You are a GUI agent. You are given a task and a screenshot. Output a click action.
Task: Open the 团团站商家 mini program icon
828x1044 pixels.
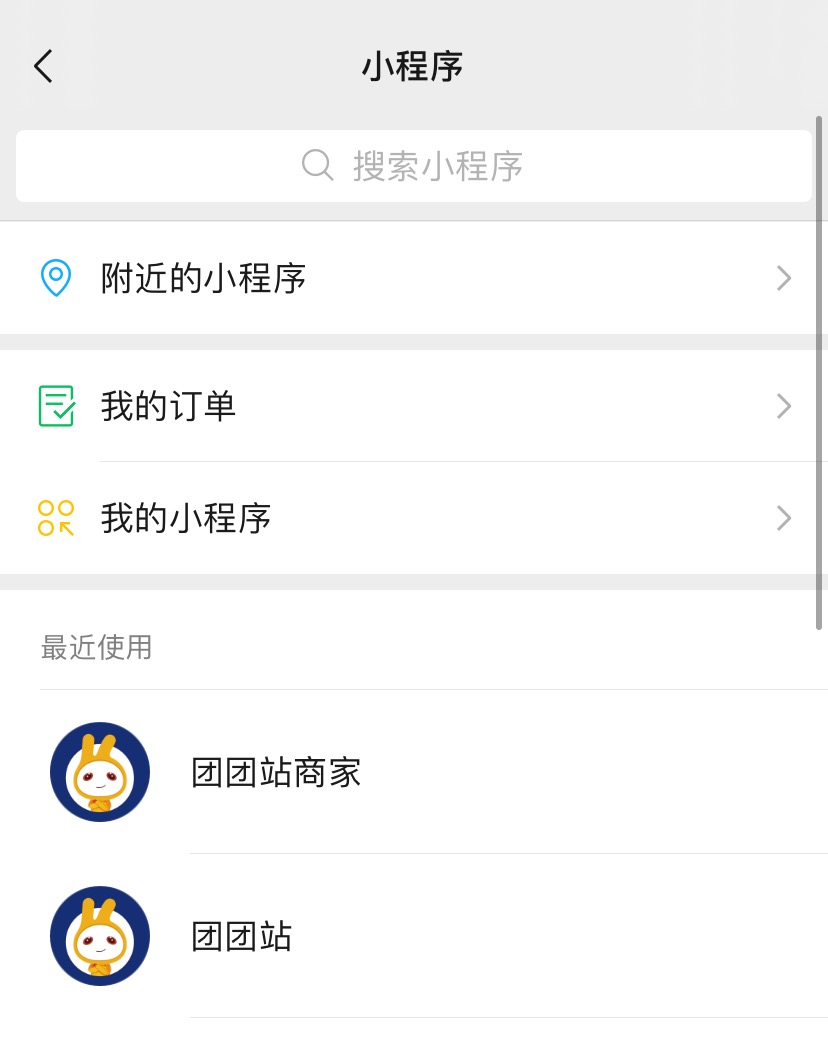(x=100, y=772)
